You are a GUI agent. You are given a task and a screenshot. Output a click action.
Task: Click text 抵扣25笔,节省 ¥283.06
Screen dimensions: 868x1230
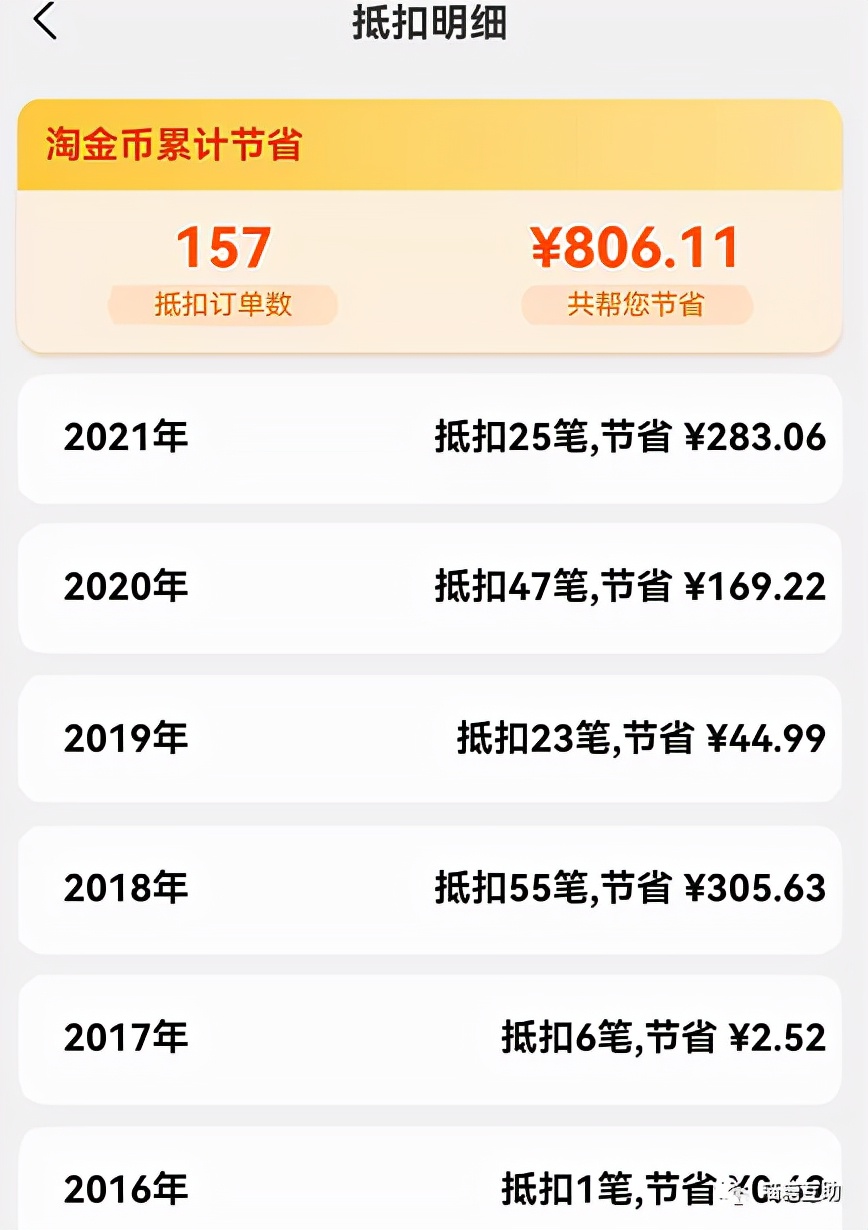(x=630, y=437)
